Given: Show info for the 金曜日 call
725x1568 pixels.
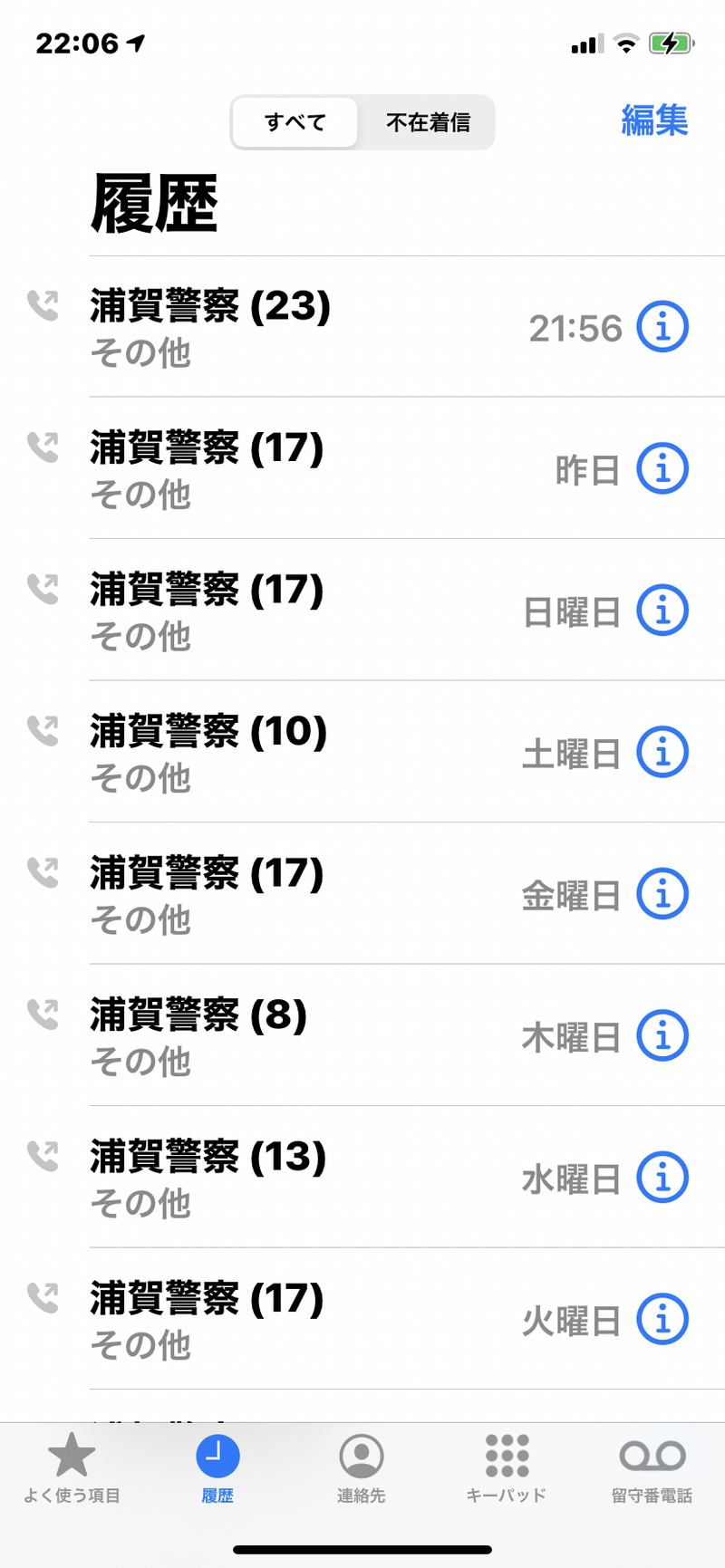Looking at the screenshot, I should click(x=662, y=894).
